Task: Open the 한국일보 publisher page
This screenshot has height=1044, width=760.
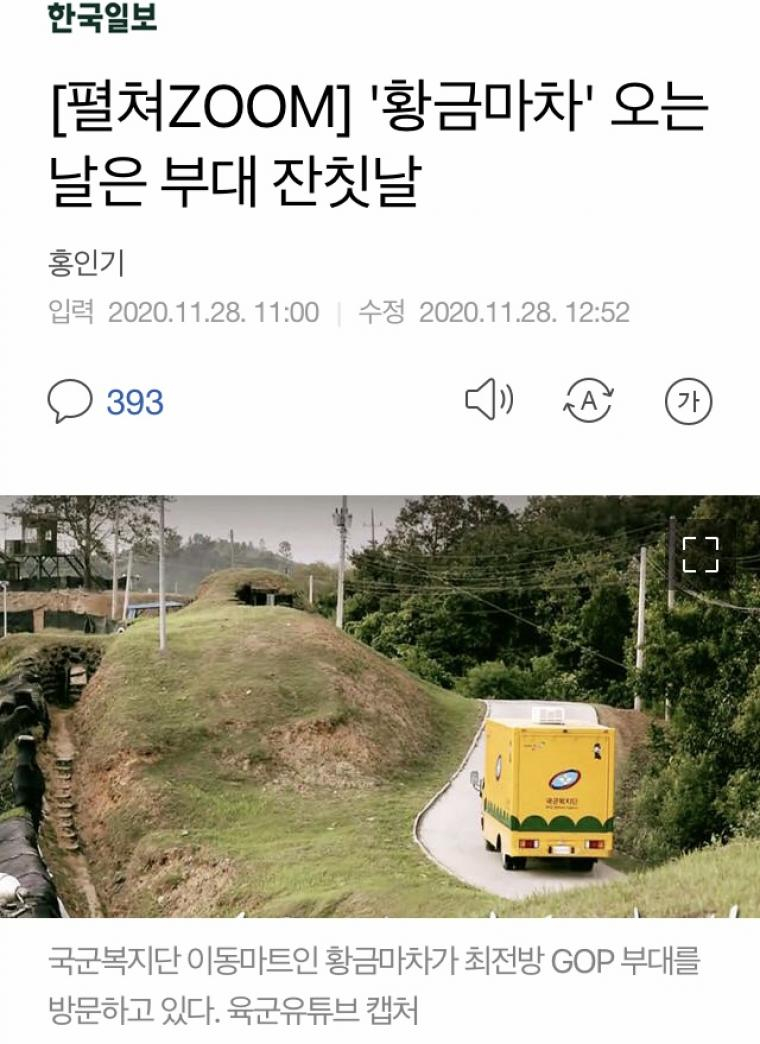Action: point(102,17)
